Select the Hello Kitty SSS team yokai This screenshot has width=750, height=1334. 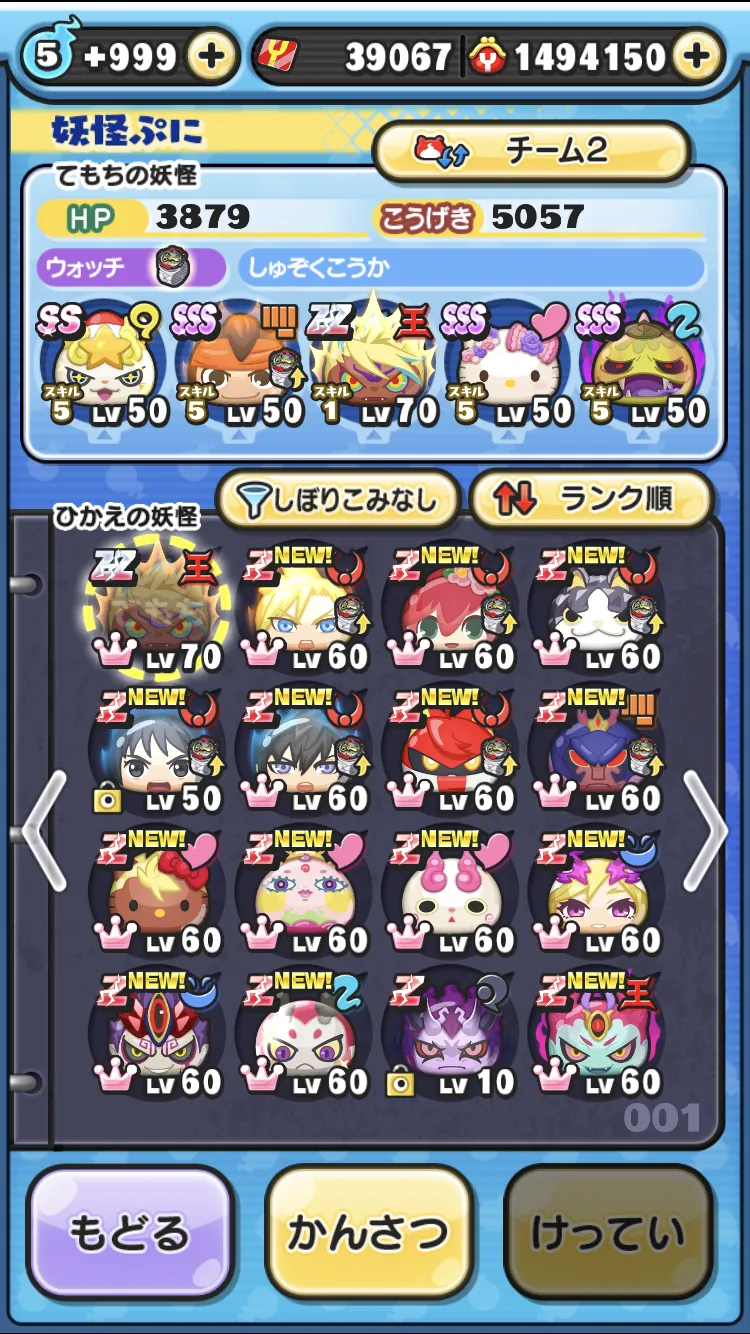click(x=509, y=365)
